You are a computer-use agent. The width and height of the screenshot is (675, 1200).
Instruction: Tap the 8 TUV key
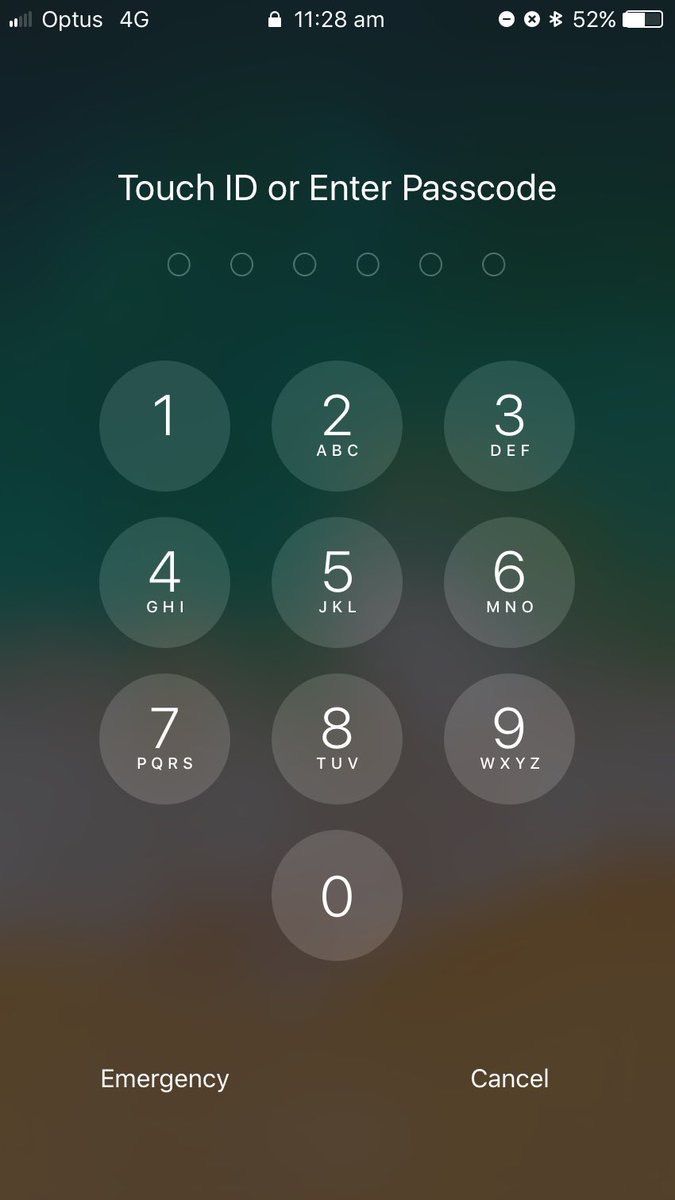pos(337,738)
